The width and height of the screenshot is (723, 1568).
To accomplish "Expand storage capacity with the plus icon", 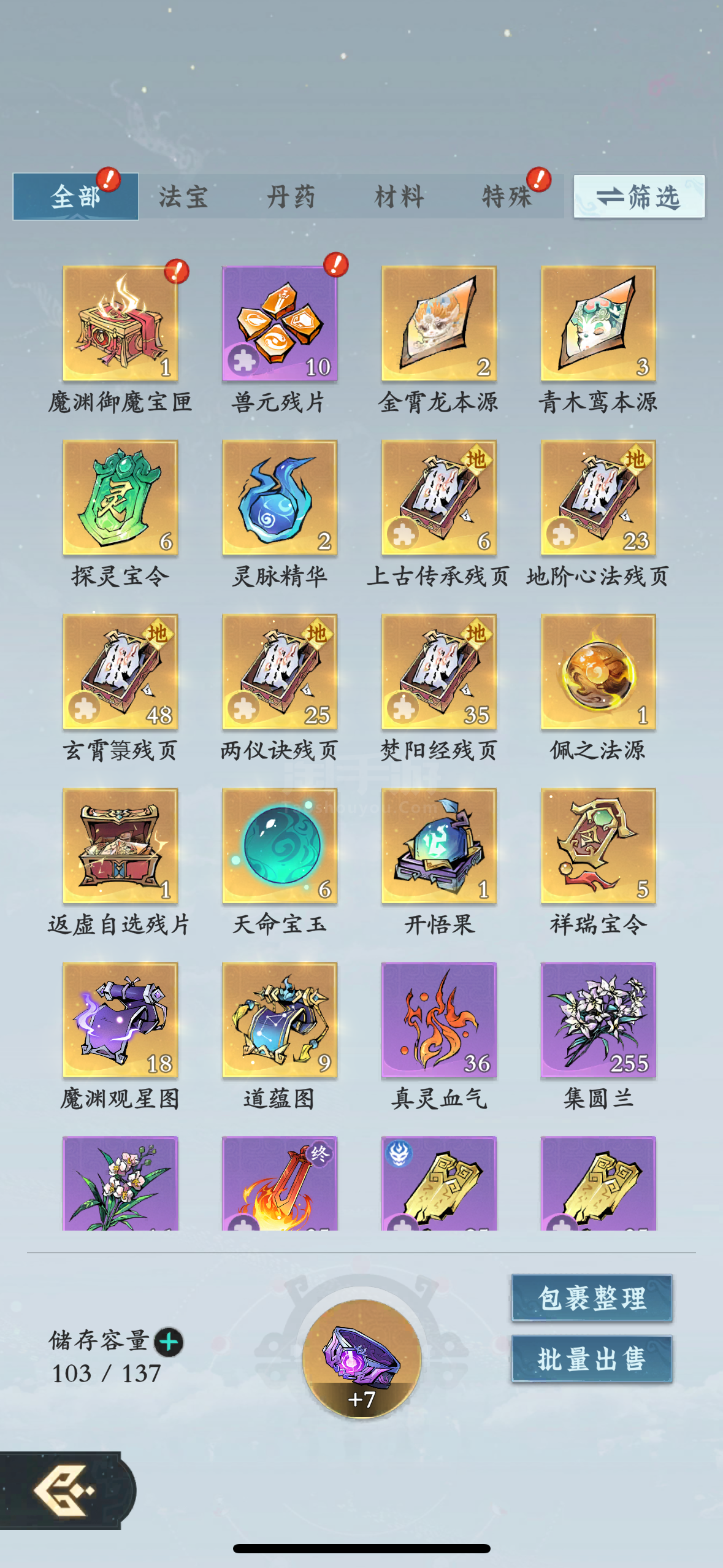I will pyautogui.click(x=169, y=1342).
